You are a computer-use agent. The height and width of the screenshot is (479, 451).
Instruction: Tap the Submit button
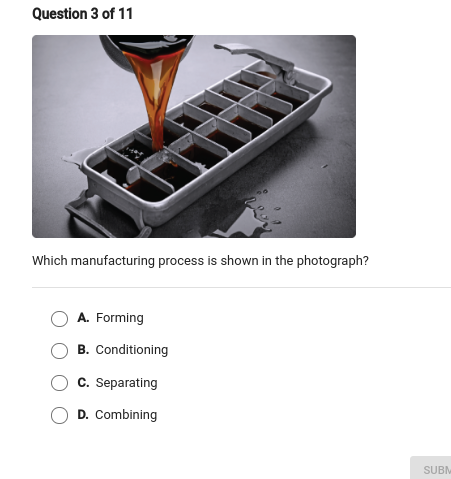click(431, 468)
